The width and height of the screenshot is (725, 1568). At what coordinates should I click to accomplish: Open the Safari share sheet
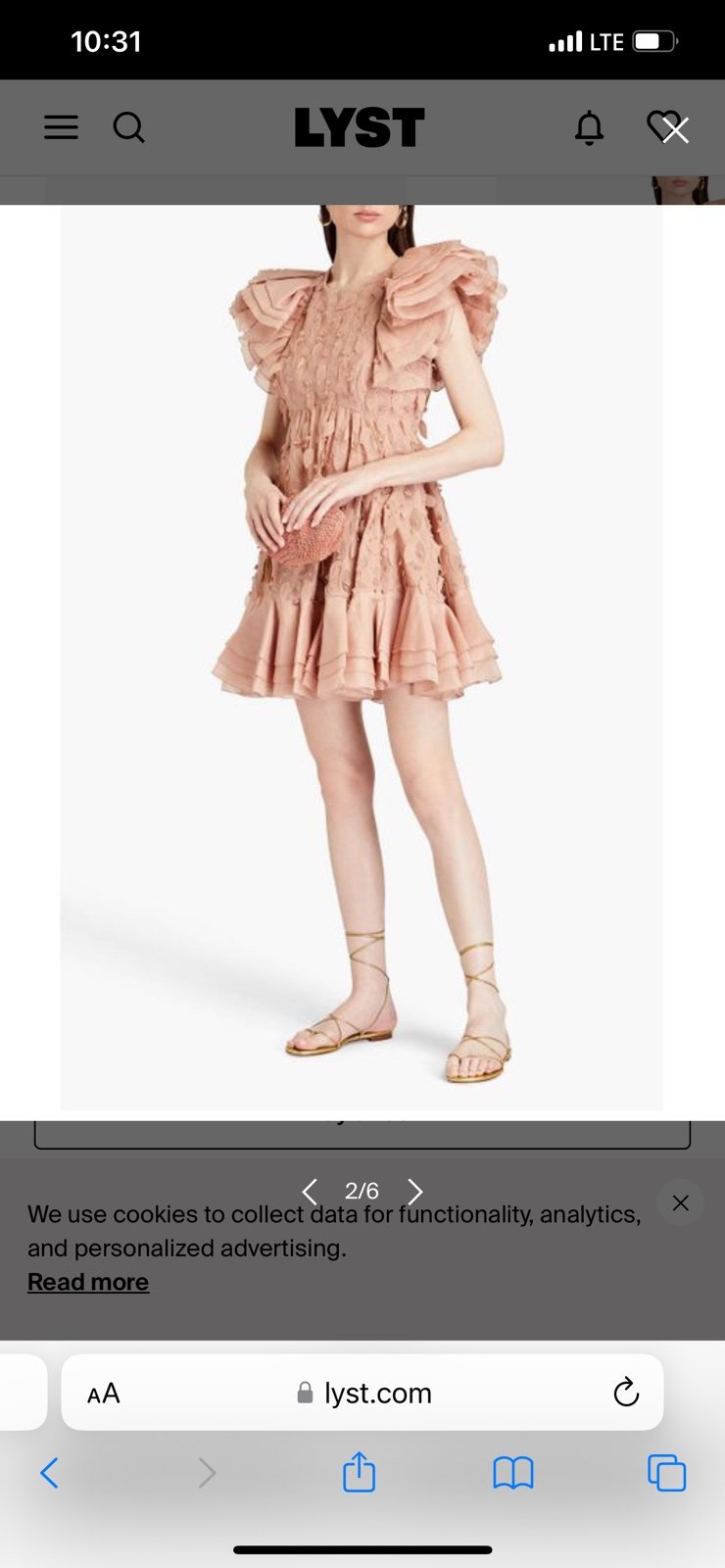pyautogui.click(x=360, y=1471)
